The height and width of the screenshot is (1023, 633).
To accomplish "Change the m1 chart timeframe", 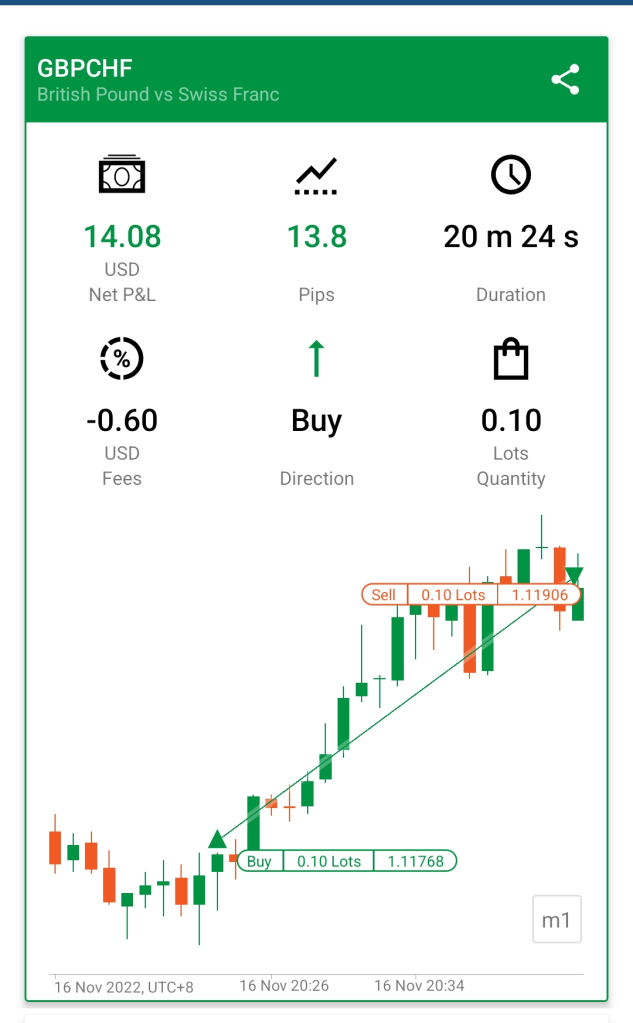I will (x=557, y=919).
